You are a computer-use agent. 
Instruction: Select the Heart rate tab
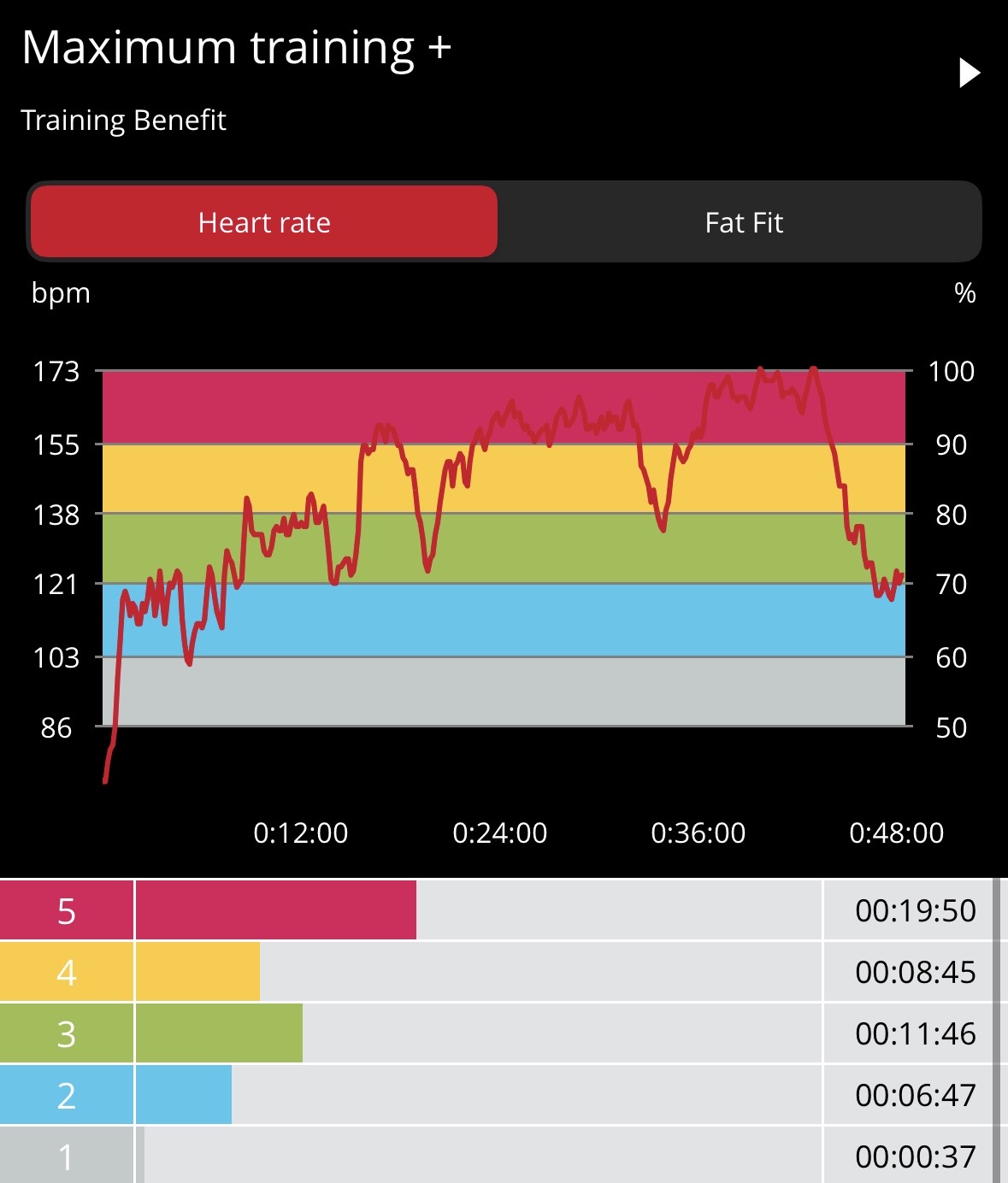264,223
